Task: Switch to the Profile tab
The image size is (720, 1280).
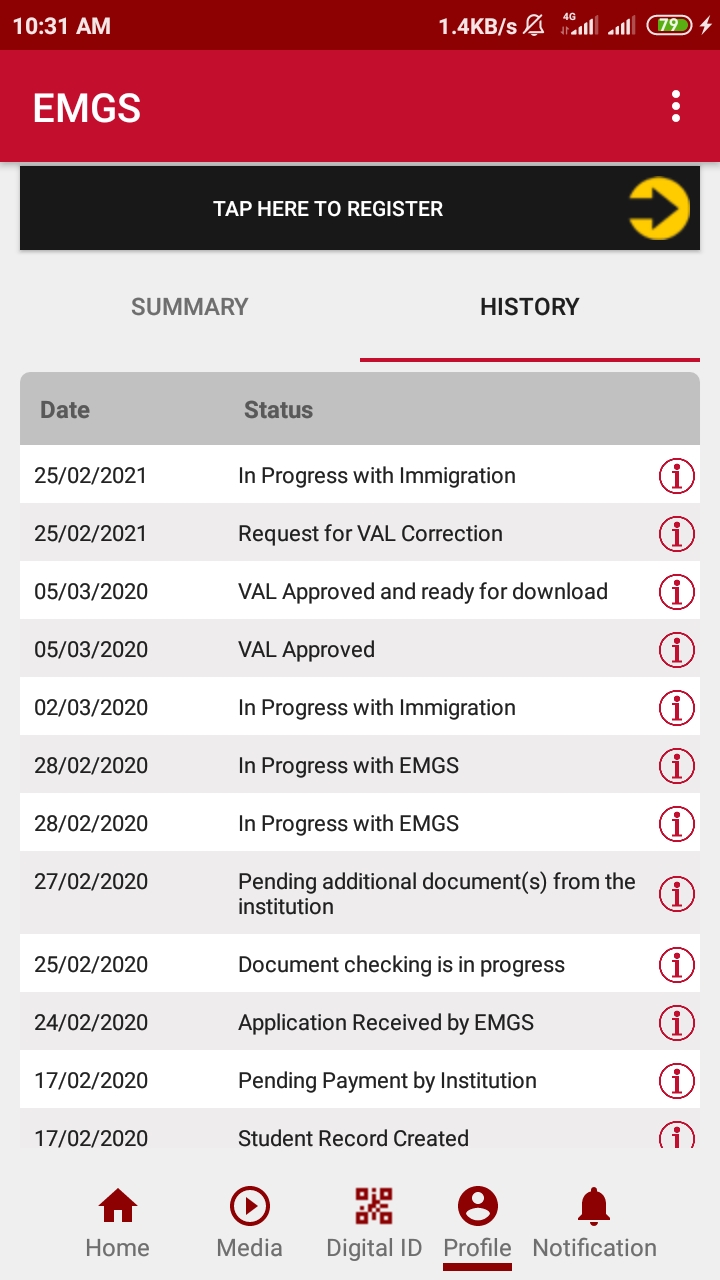Action: coord(477,1224)
